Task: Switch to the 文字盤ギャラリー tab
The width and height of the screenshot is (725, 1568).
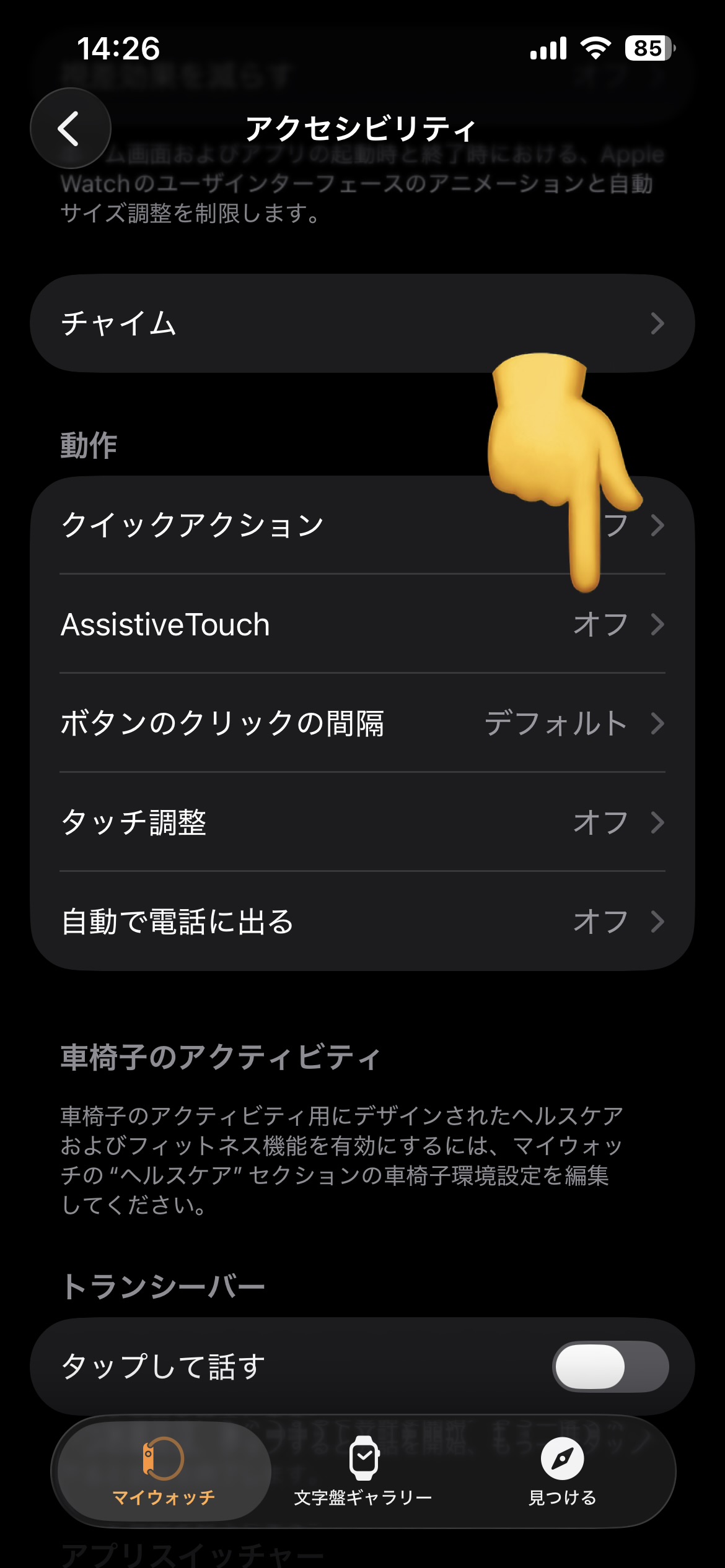Action: point(363,1471)
